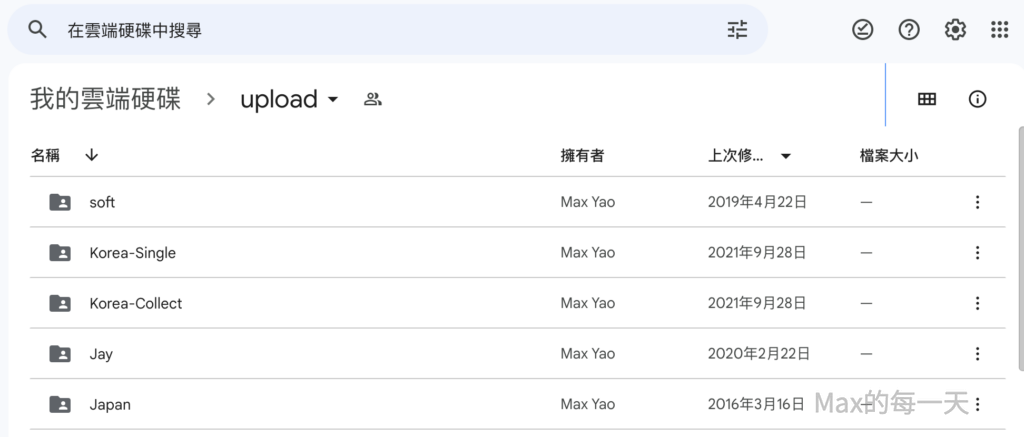Switch to grid layout view

[x=927, y=99]
